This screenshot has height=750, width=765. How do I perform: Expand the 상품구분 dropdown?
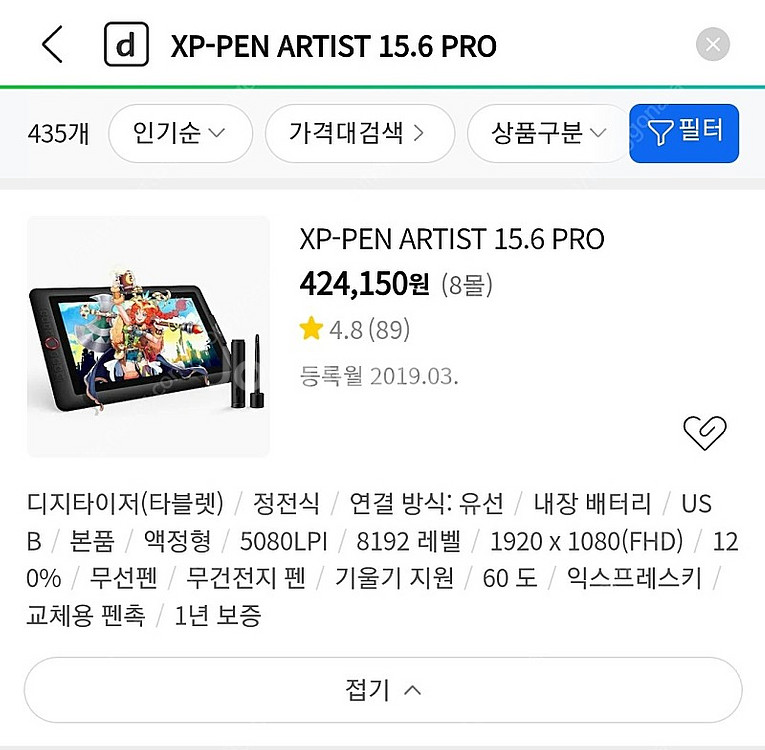(548, 133)
